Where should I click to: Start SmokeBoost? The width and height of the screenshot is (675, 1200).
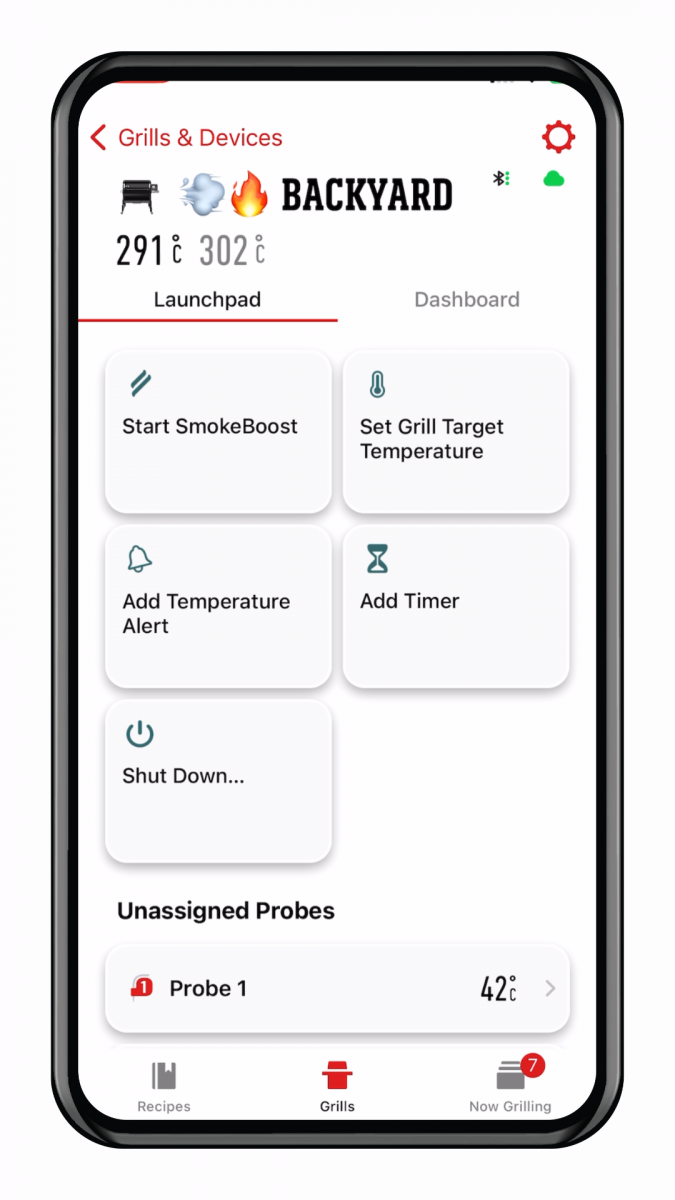click(218, 432)
